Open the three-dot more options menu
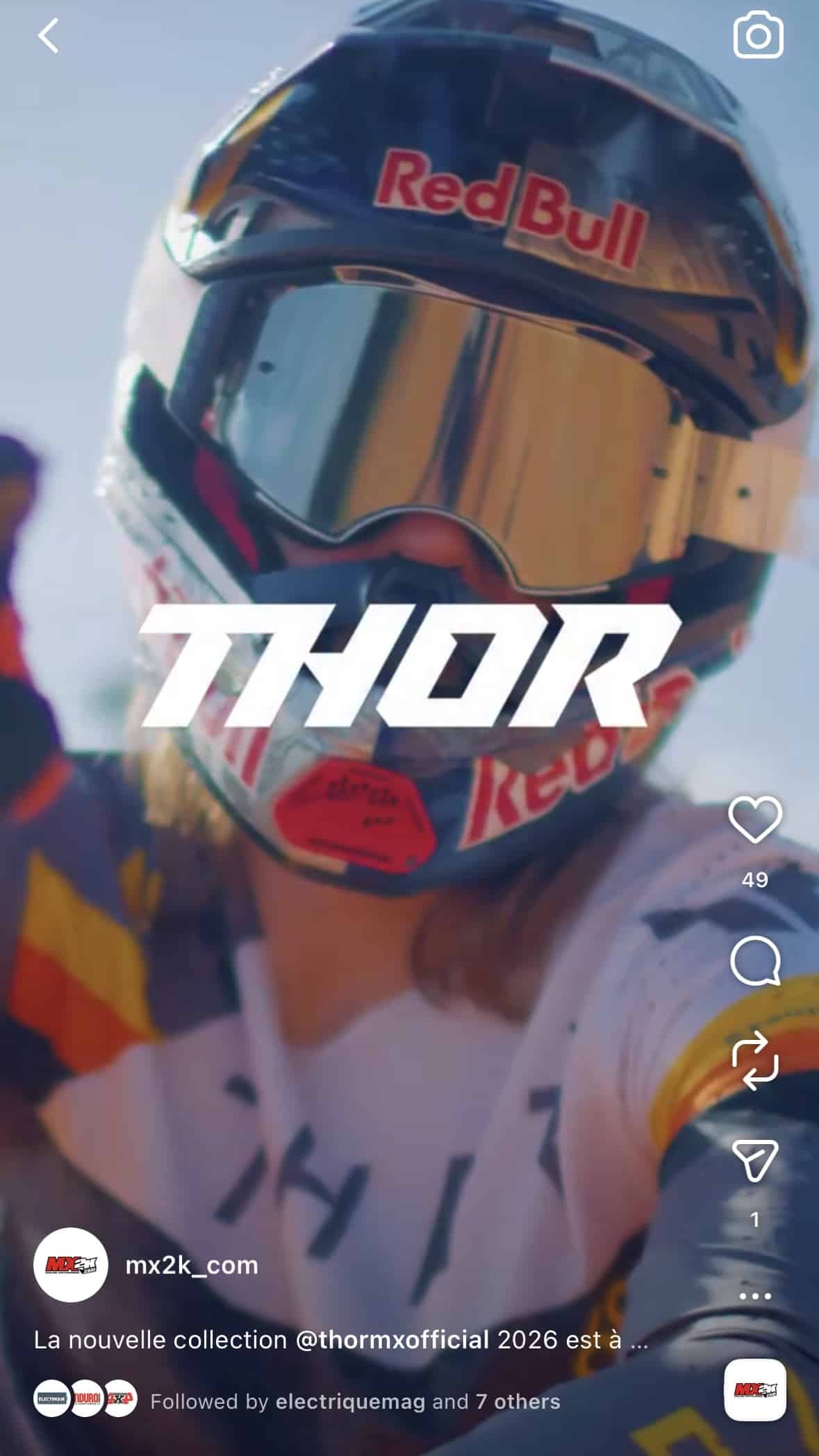This screenshot has height=1456, width=819. [755, 1296]
